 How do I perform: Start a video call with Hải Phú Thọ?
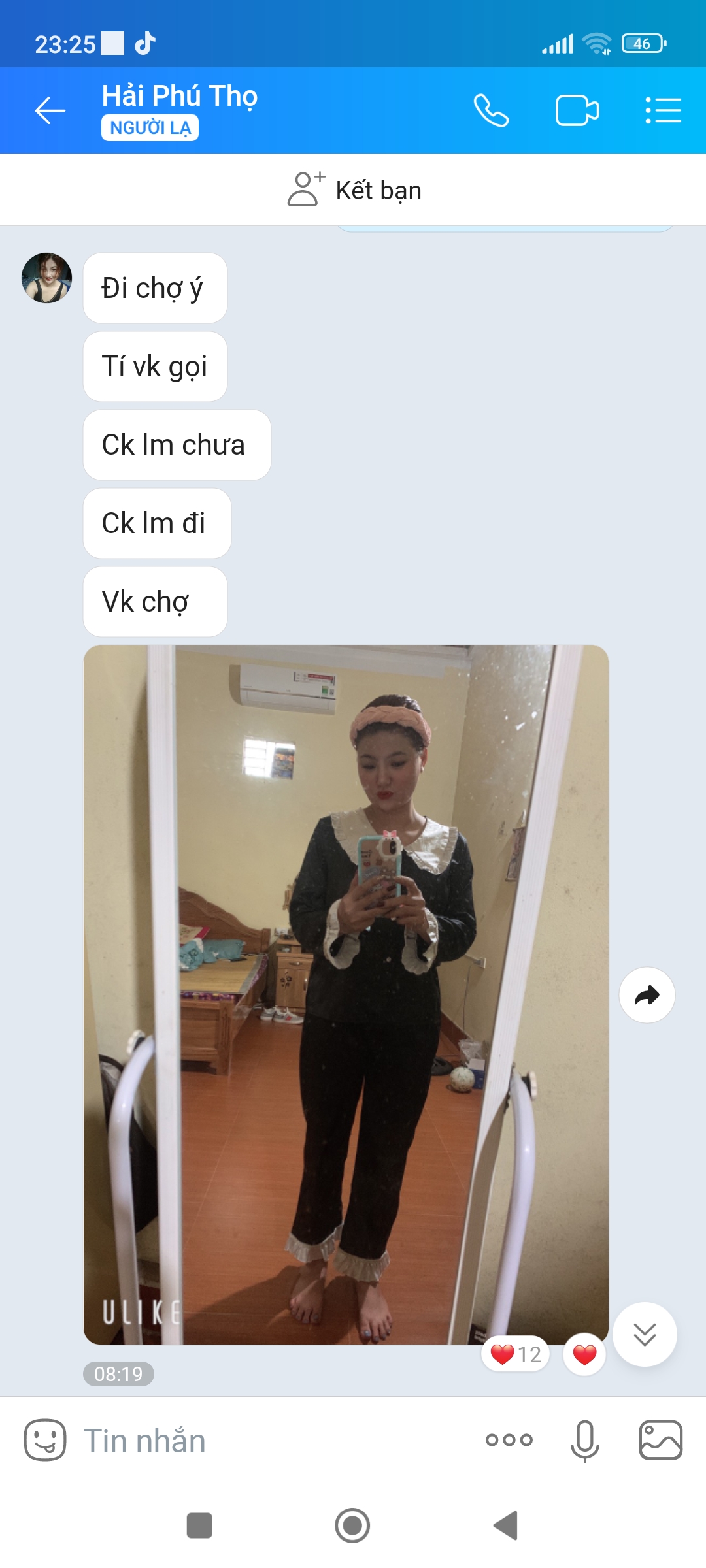point(577,110)
